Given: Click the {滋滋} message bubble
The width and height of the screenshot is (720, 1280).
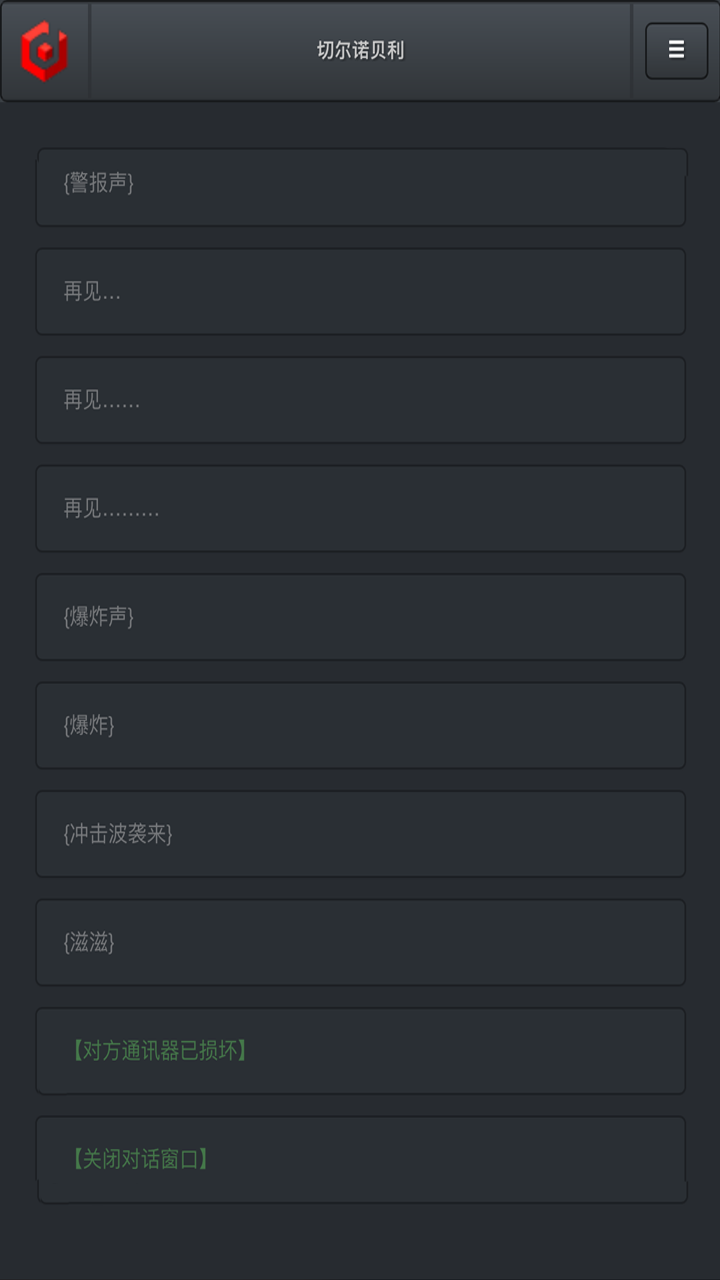Looking at the screenshot, I should pos(360,942).
